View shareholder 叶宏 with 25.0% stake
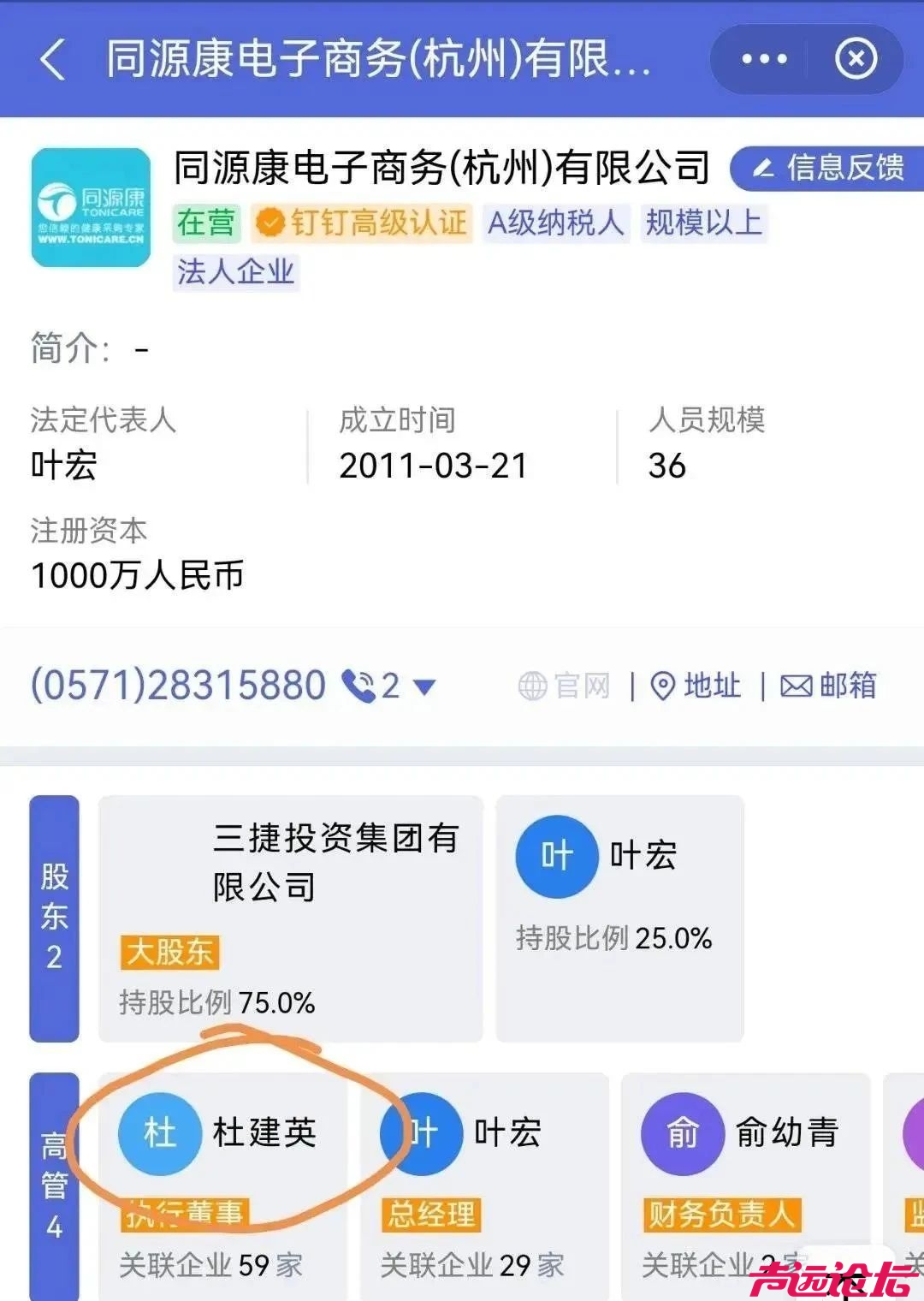The image size is (924, 1301). pos(619,918)
